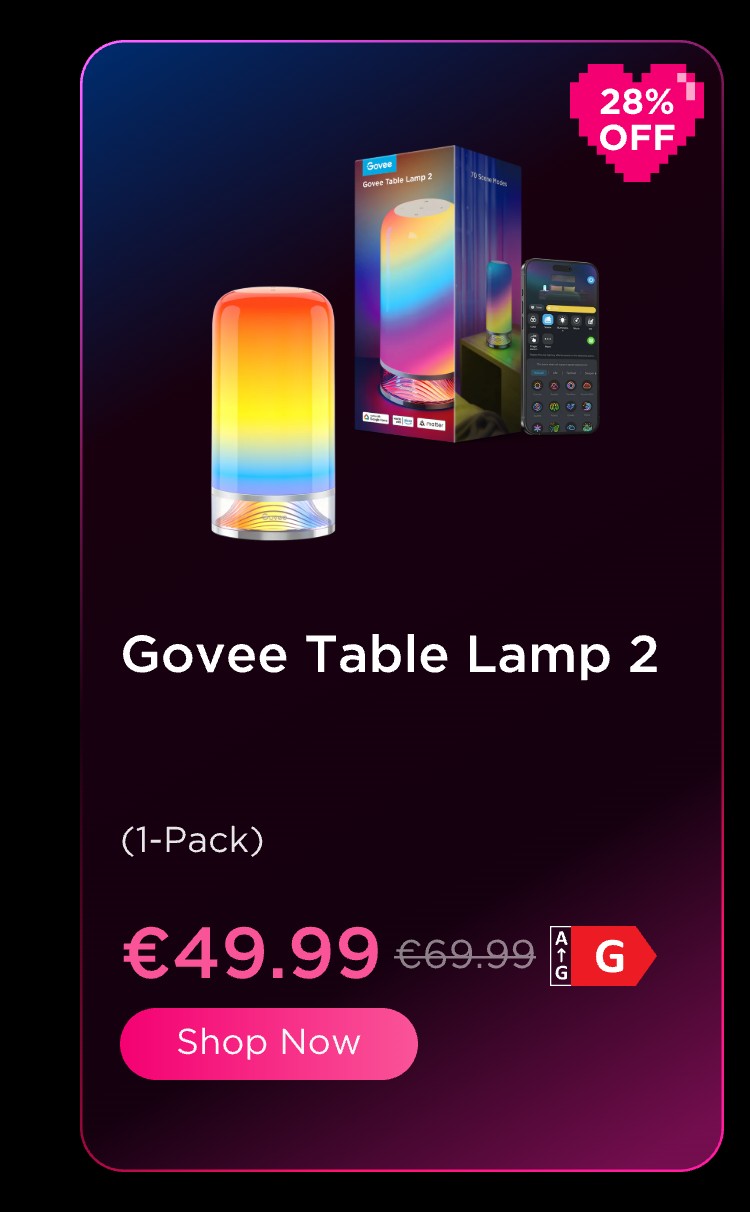Open the Govee Table Lamp 2 product card
Screen dimensions: 750x1212
[x=389, y=655]
